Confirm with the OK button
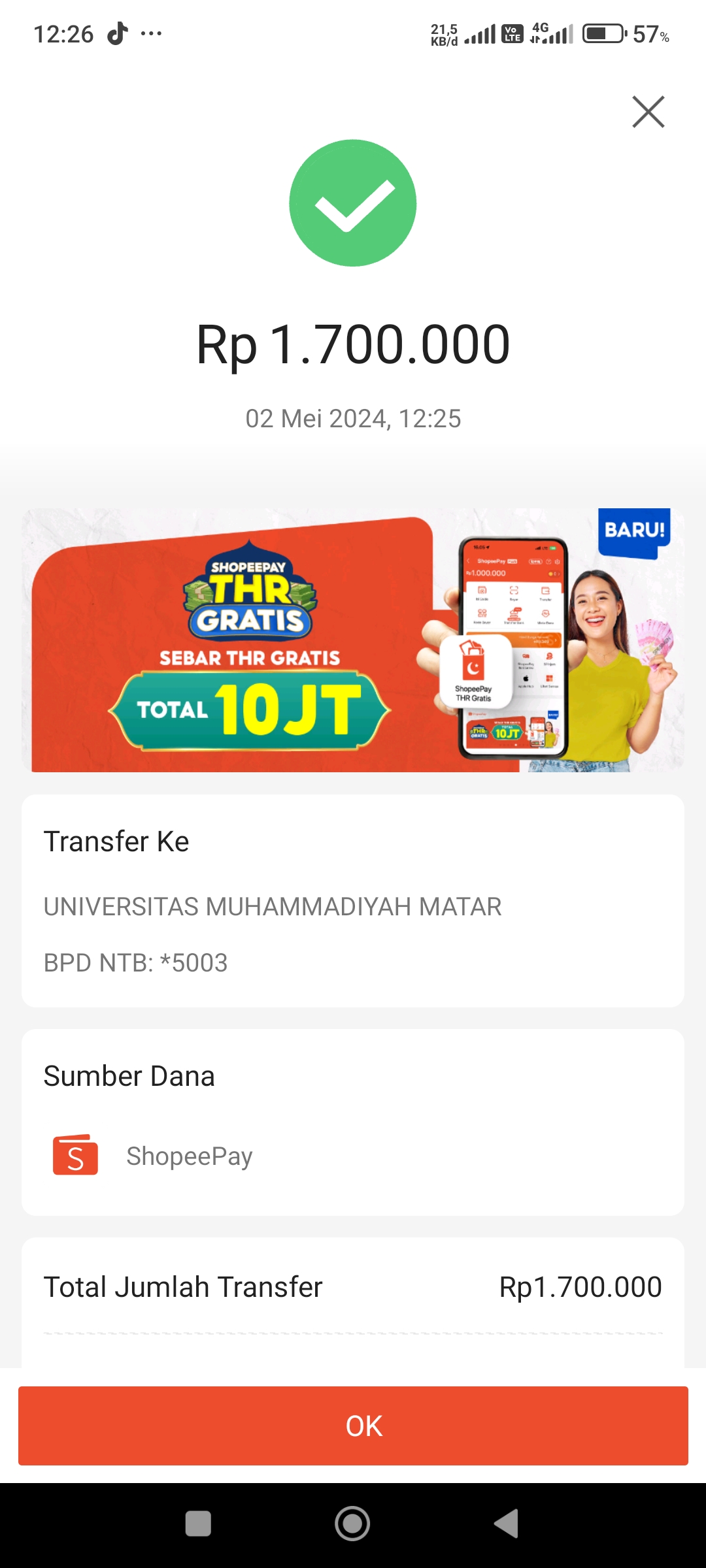This screenshot has height=1568, width=706. point(353,1426)
